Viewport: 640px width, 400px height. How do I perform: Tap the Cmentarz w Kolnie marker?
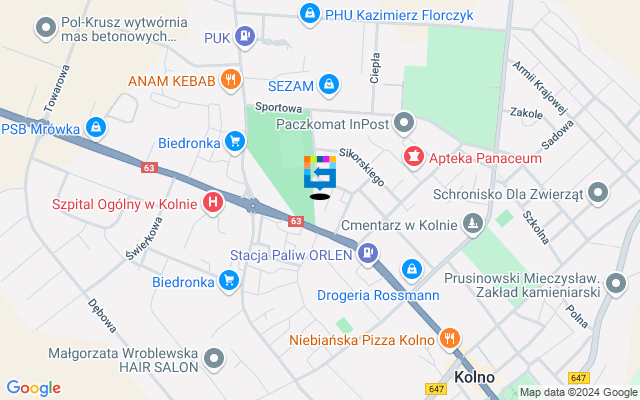coord(472,225)
